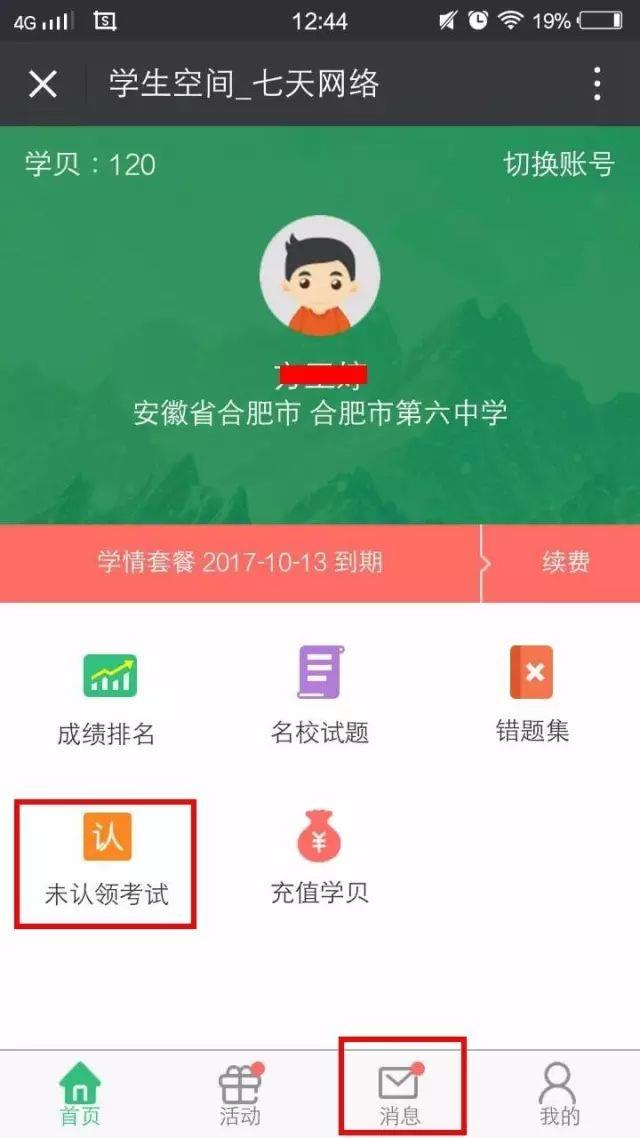Tap 续费 to renew the package
Viewport: 640px width, 1138px height.
[565, 562]
